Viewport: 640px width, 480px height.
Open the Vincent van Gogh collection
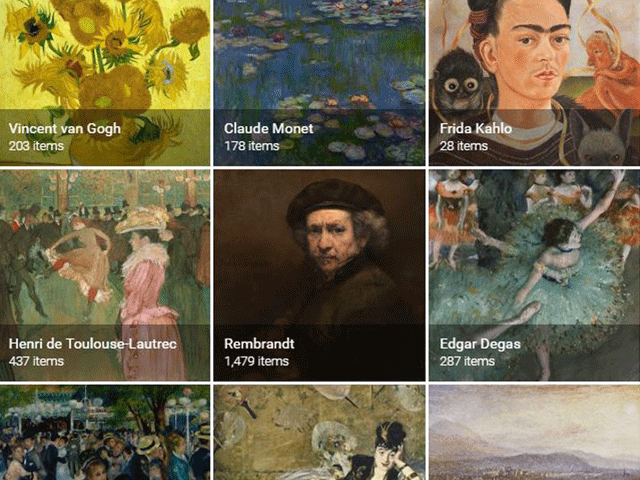105,82
